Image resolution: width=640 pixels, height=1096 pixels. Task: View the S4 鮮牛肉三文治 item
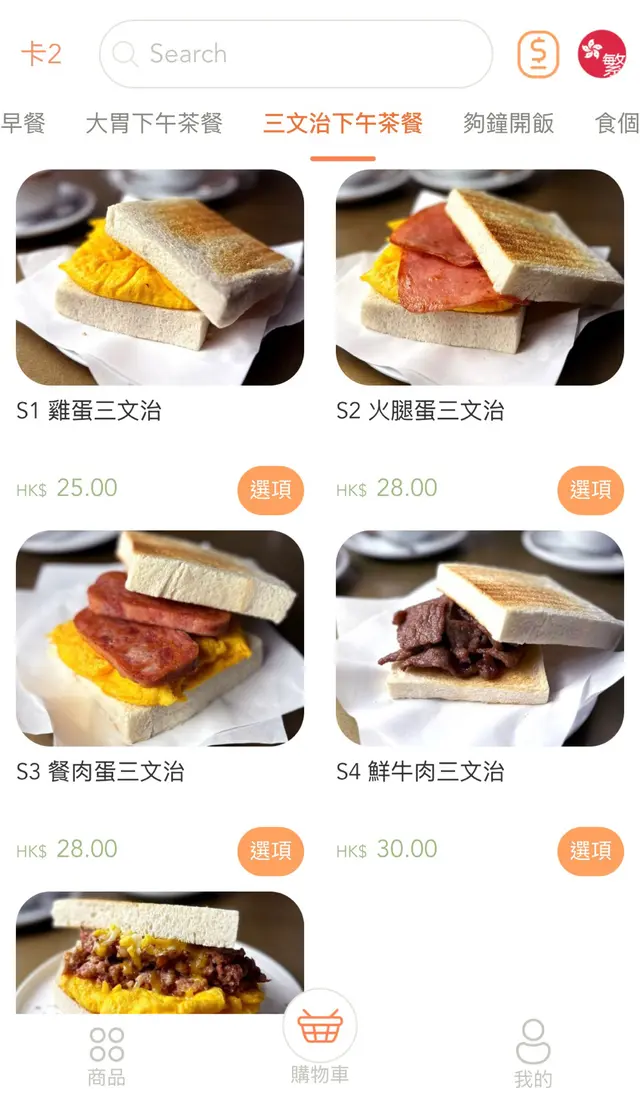point(480,638)
